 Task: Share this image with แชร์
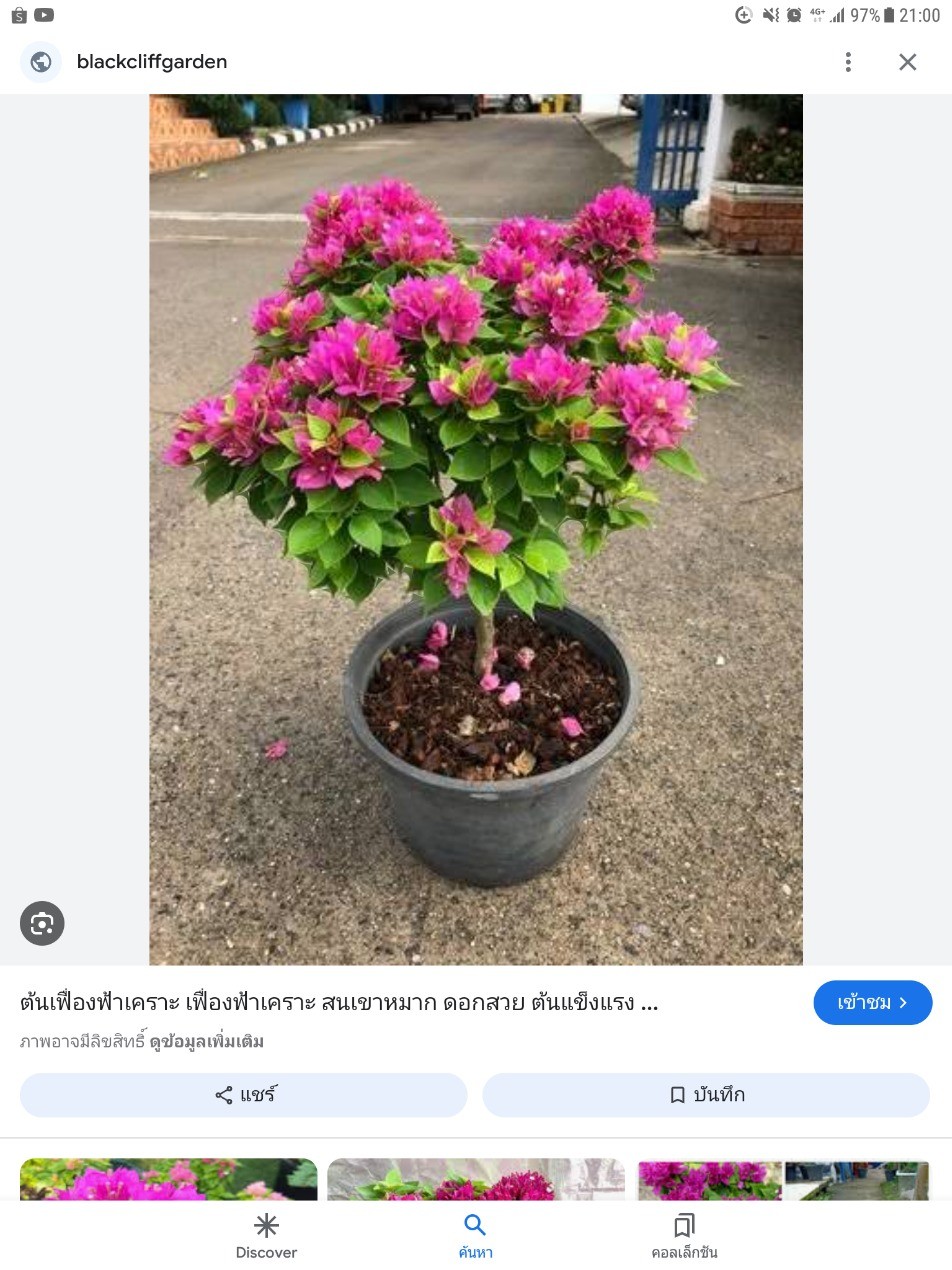pyautogui.click(x=244, y=1095)
